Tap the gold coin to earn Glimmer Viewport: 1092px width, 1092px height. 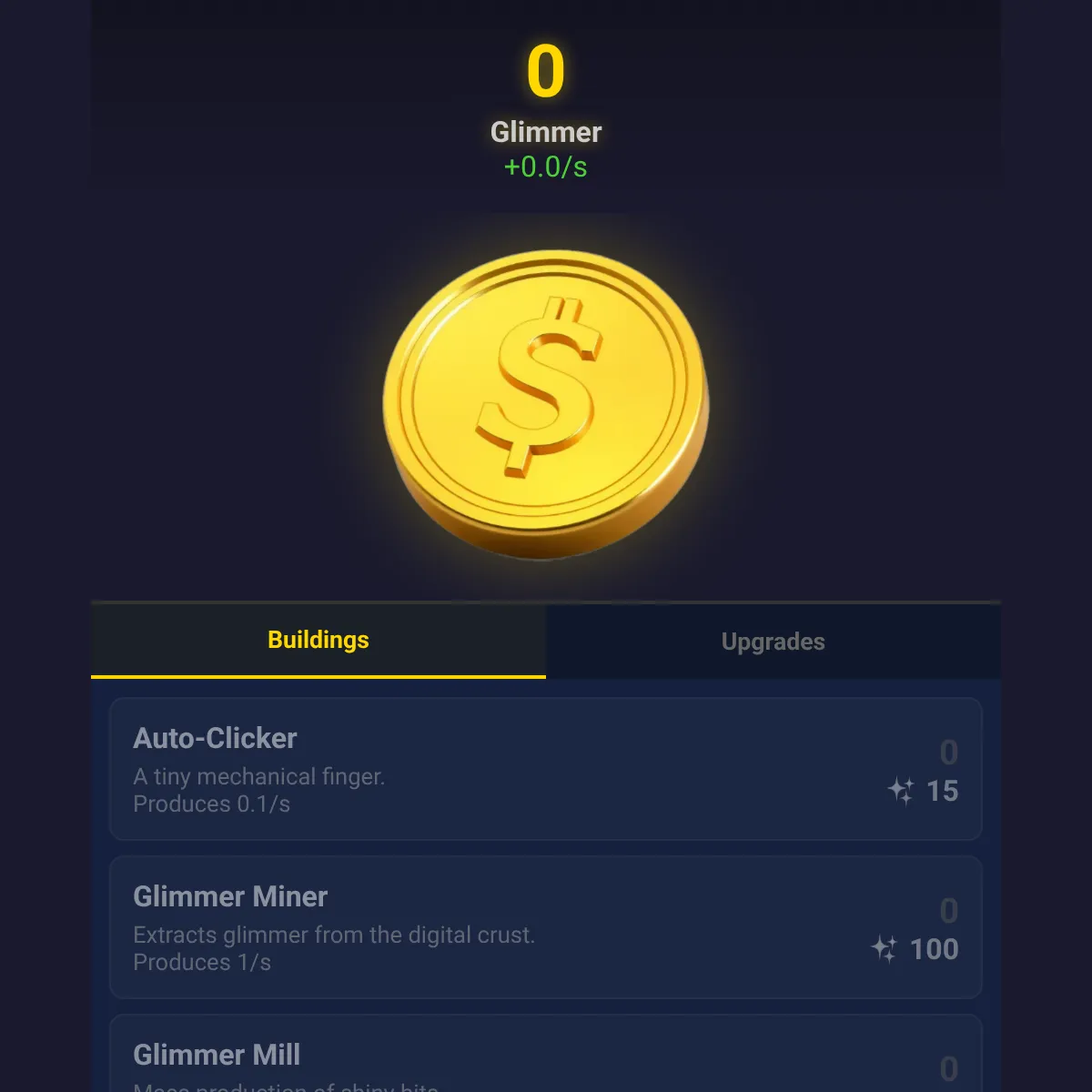tap(546, 403)
